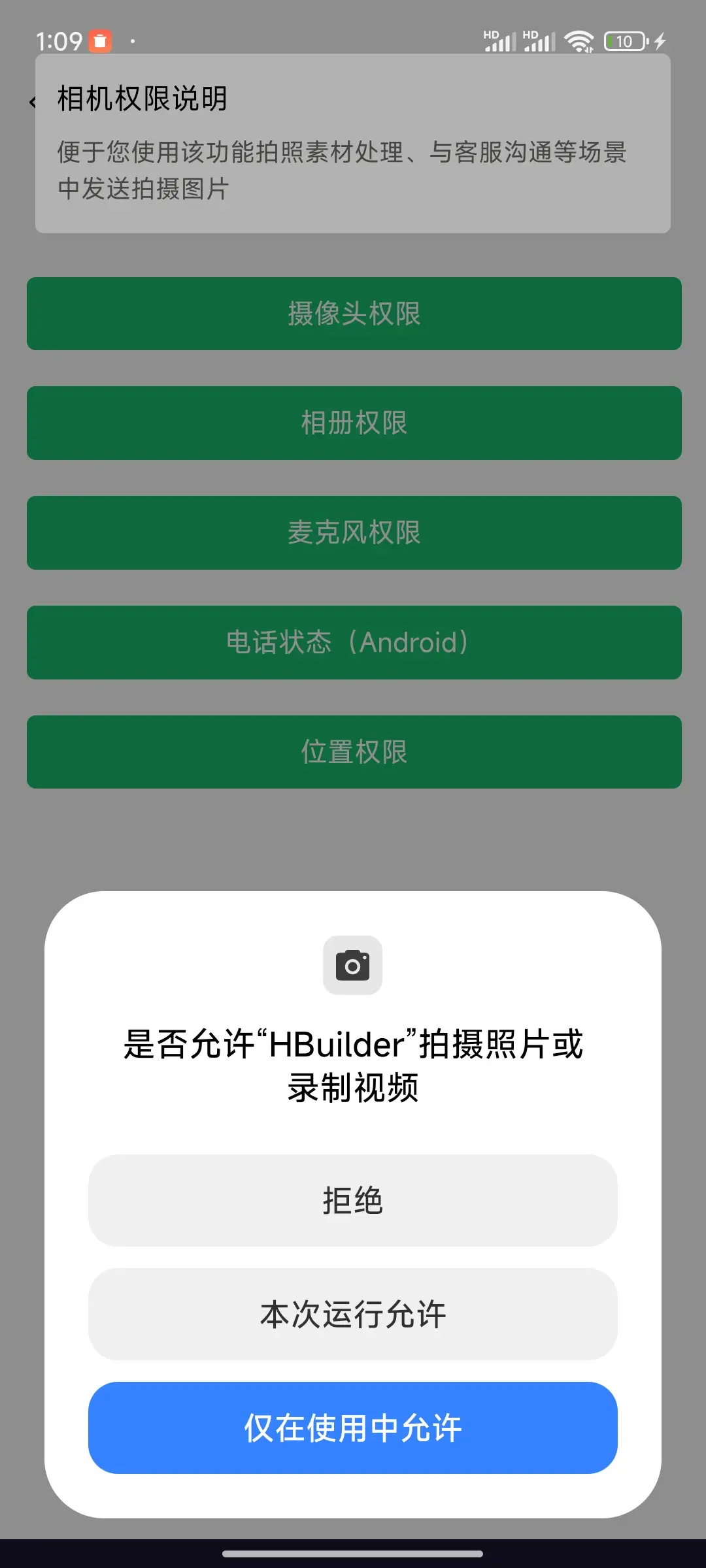Tap 电话状态（Android）button
706x1568 pixels.
[x=354, y=642]
